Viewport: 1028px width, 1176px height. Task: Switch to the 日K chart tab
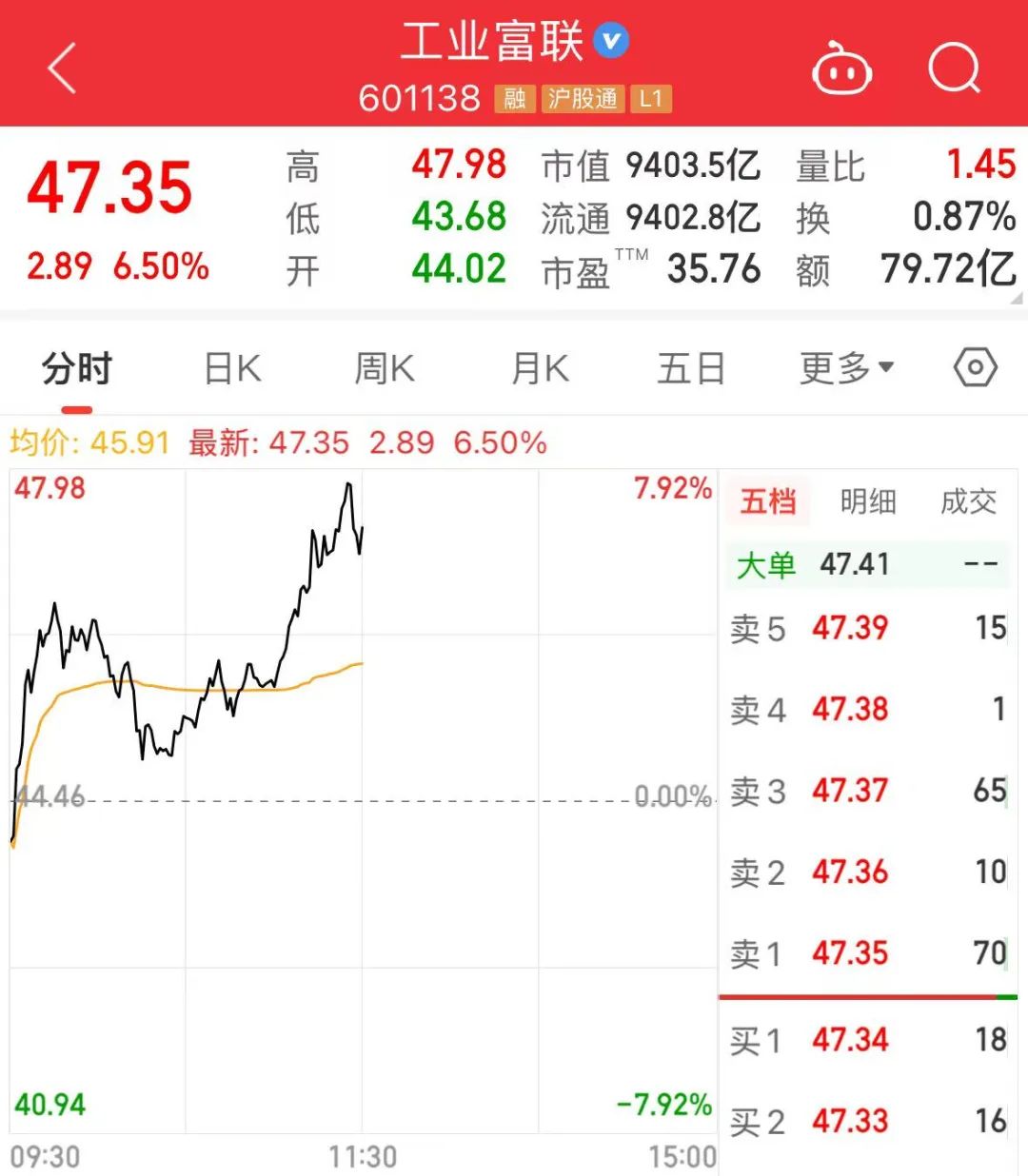tap(232, 369)
